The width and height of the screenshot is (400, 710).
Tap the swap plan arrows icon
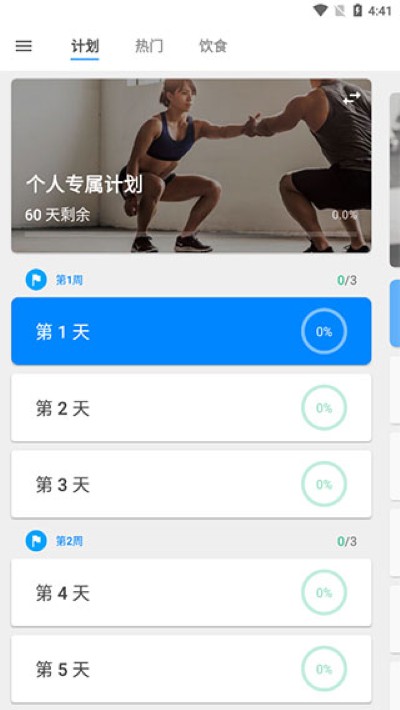[352, 98]
